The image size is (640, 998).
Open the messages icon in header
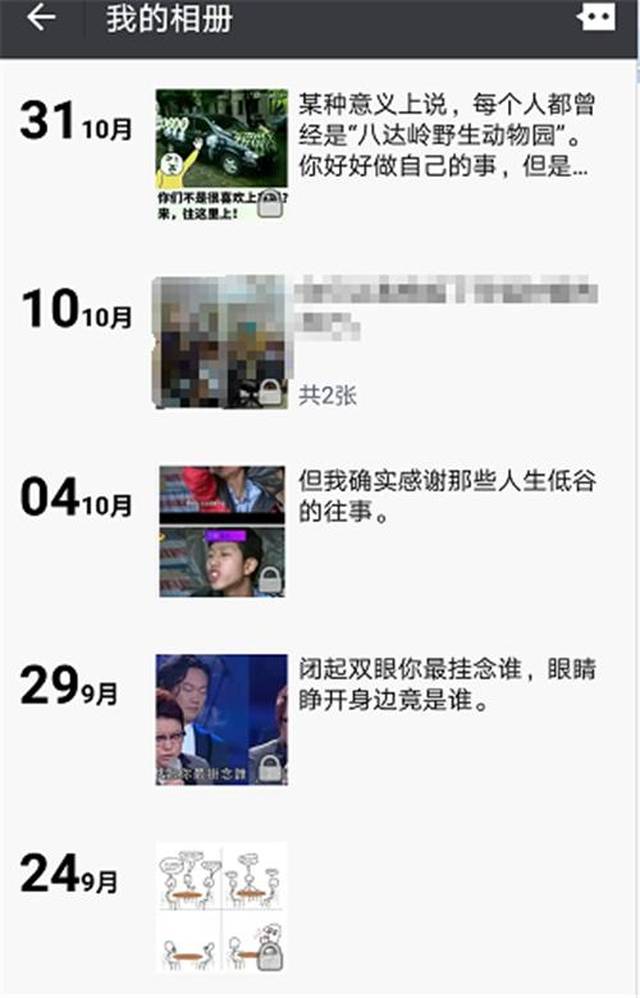pyautogui.click(x=596, y=17)
